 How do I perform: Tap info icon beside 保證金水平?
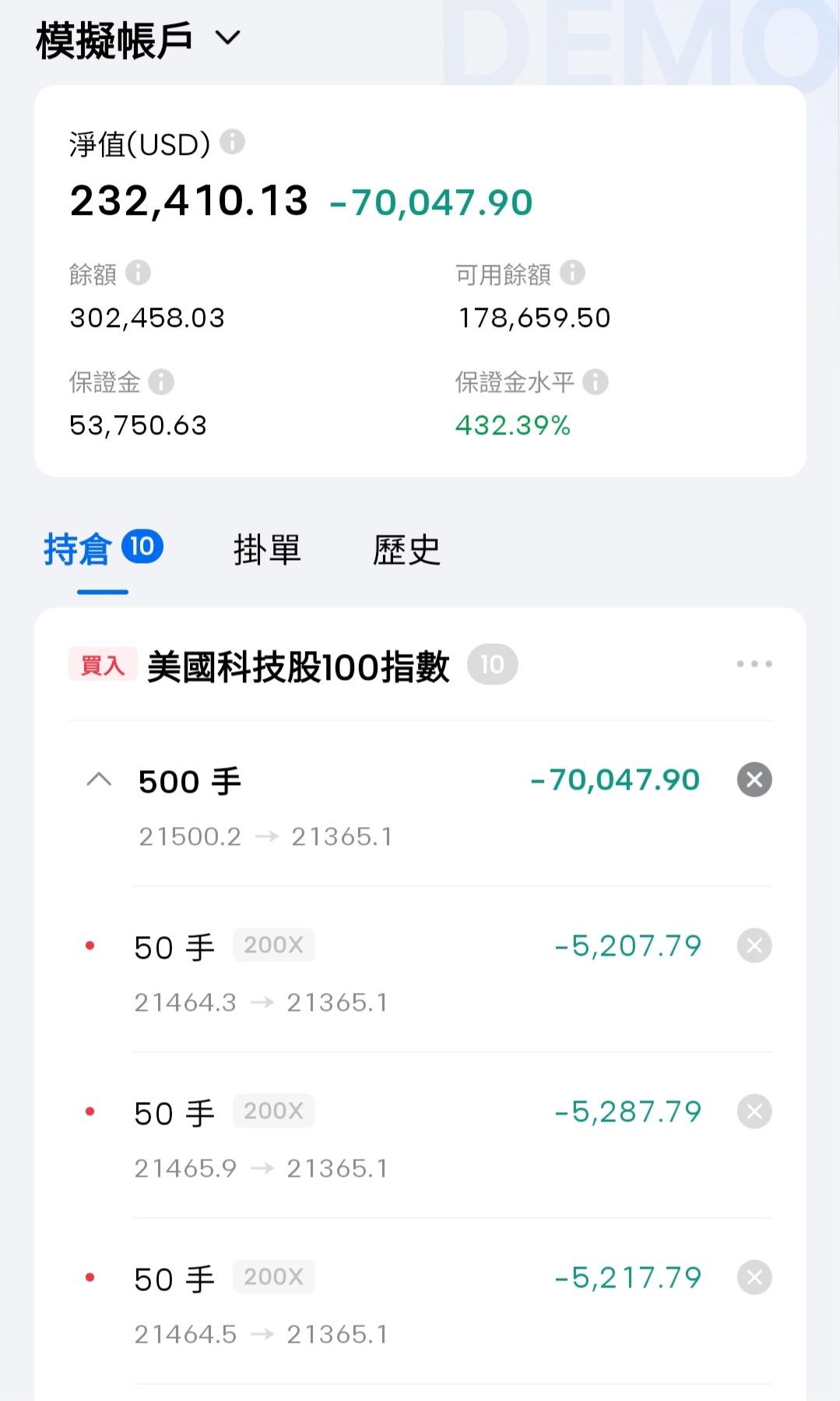tap(596, 382)
